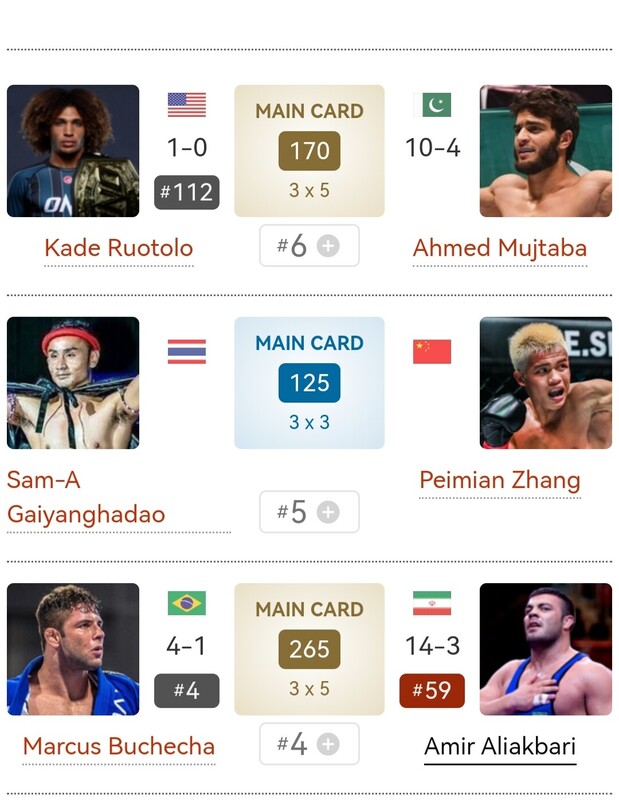Tap Amir Aliakbari's photo
Screen dimensions: 619x807
[x=545, y=649]
